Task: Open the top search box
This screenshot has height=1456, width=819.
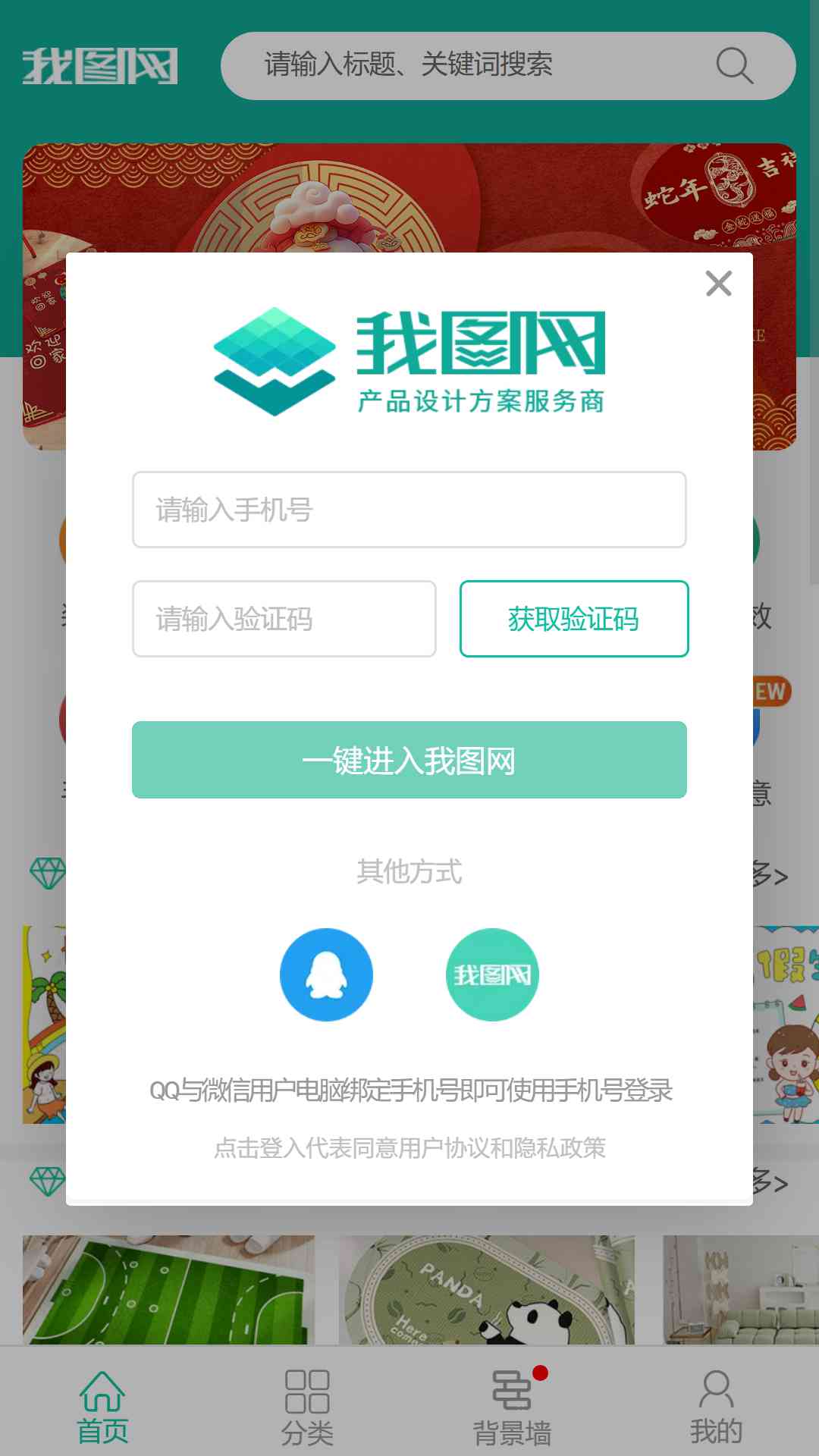Action: click(508, 66)
